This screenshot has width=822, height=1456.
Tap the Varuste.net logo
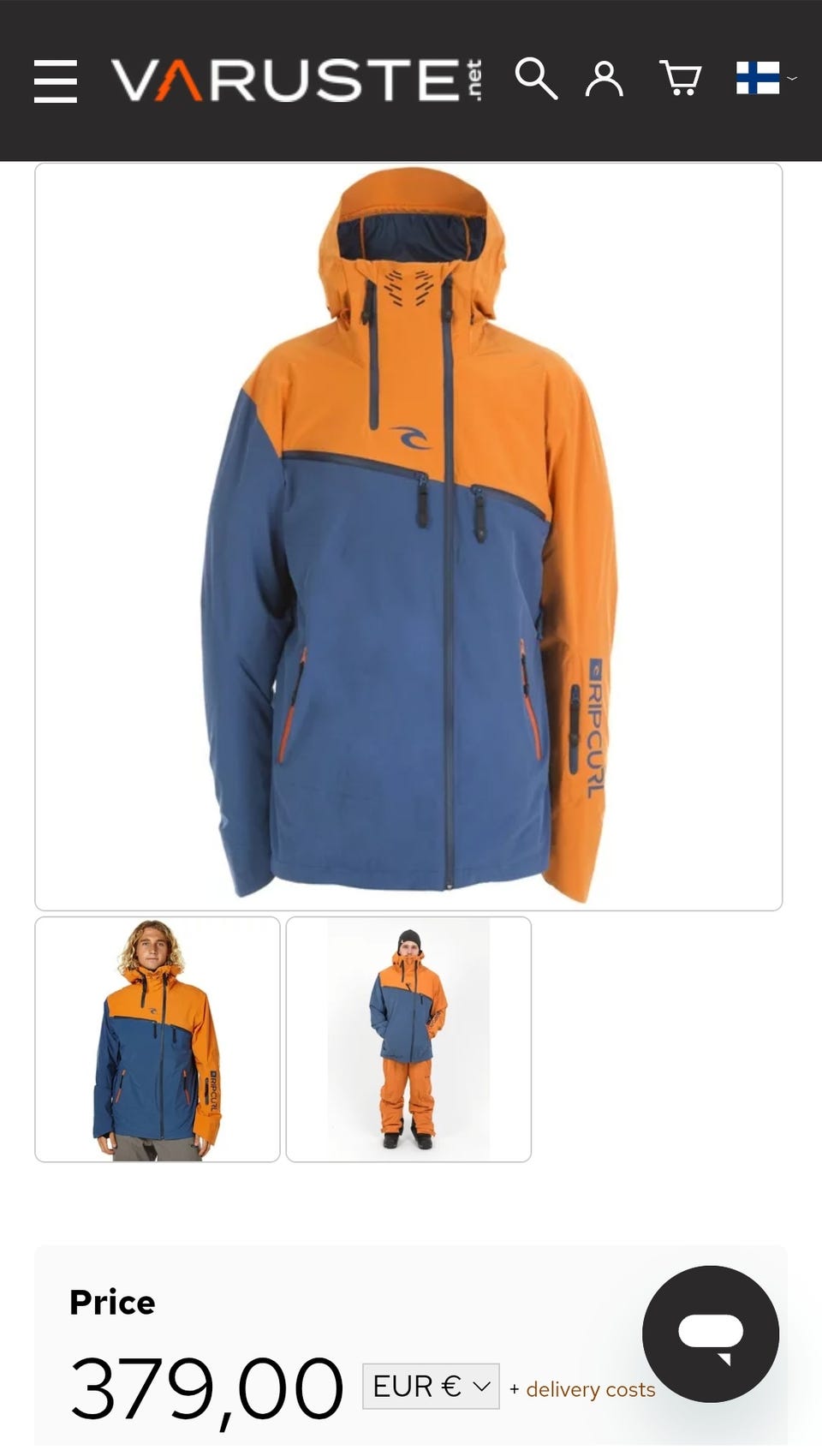click(295, 81)
